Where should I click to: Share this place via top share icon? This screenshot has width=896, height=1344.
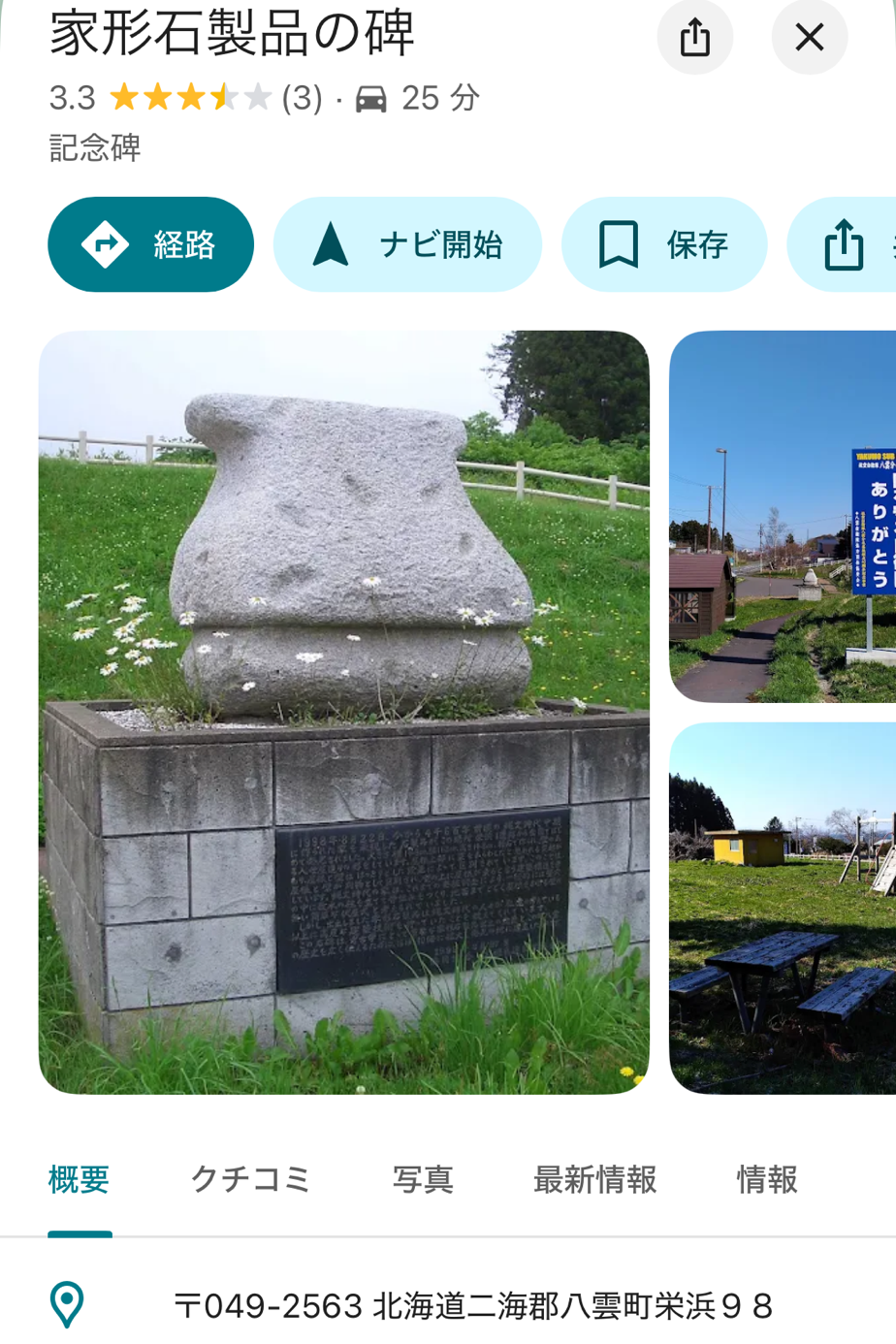tap(694, 38)
